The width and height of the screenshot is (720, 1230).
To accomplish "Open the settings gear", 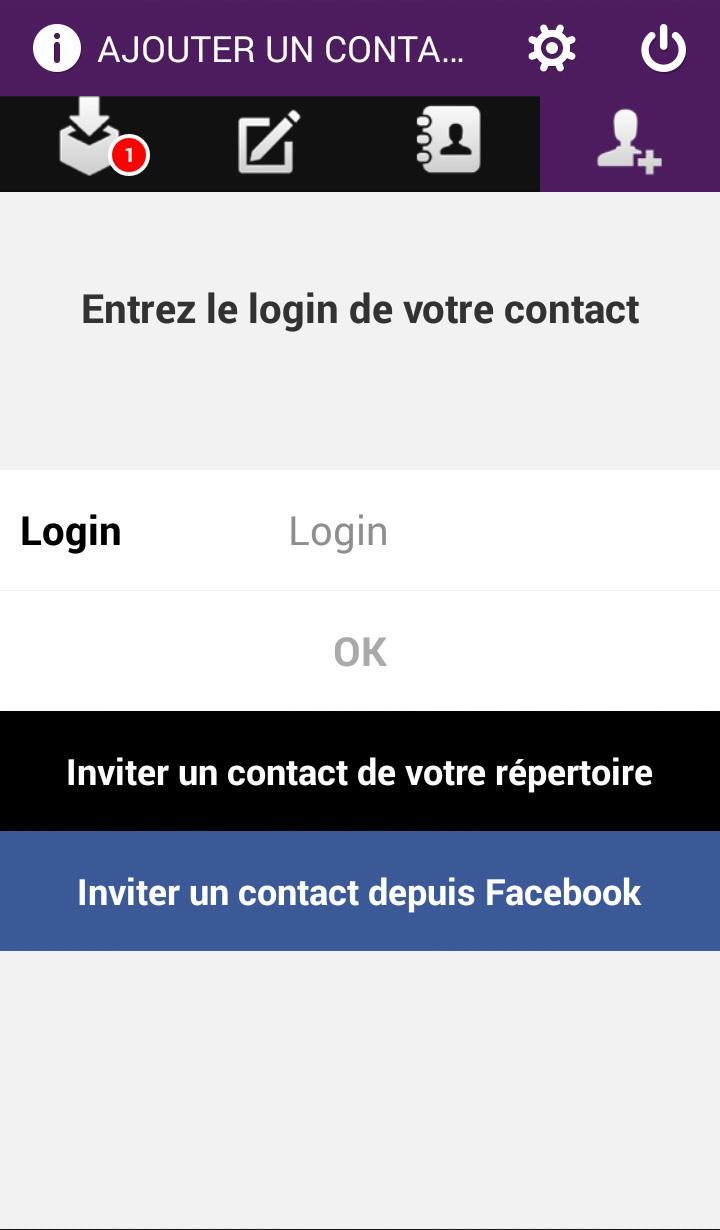I will coord(552,48).
